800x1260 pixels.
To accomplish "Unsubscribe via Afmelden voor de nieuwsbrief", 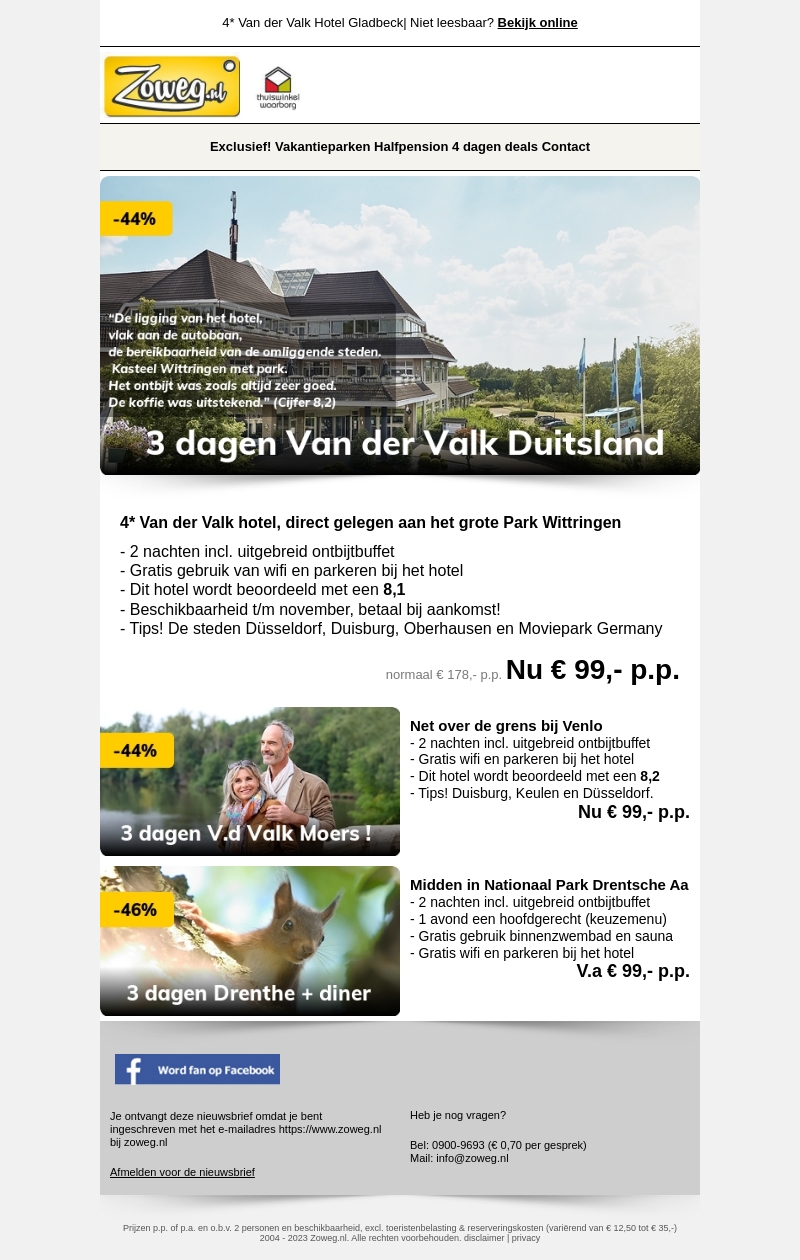I will click(x=182, y=1172).
